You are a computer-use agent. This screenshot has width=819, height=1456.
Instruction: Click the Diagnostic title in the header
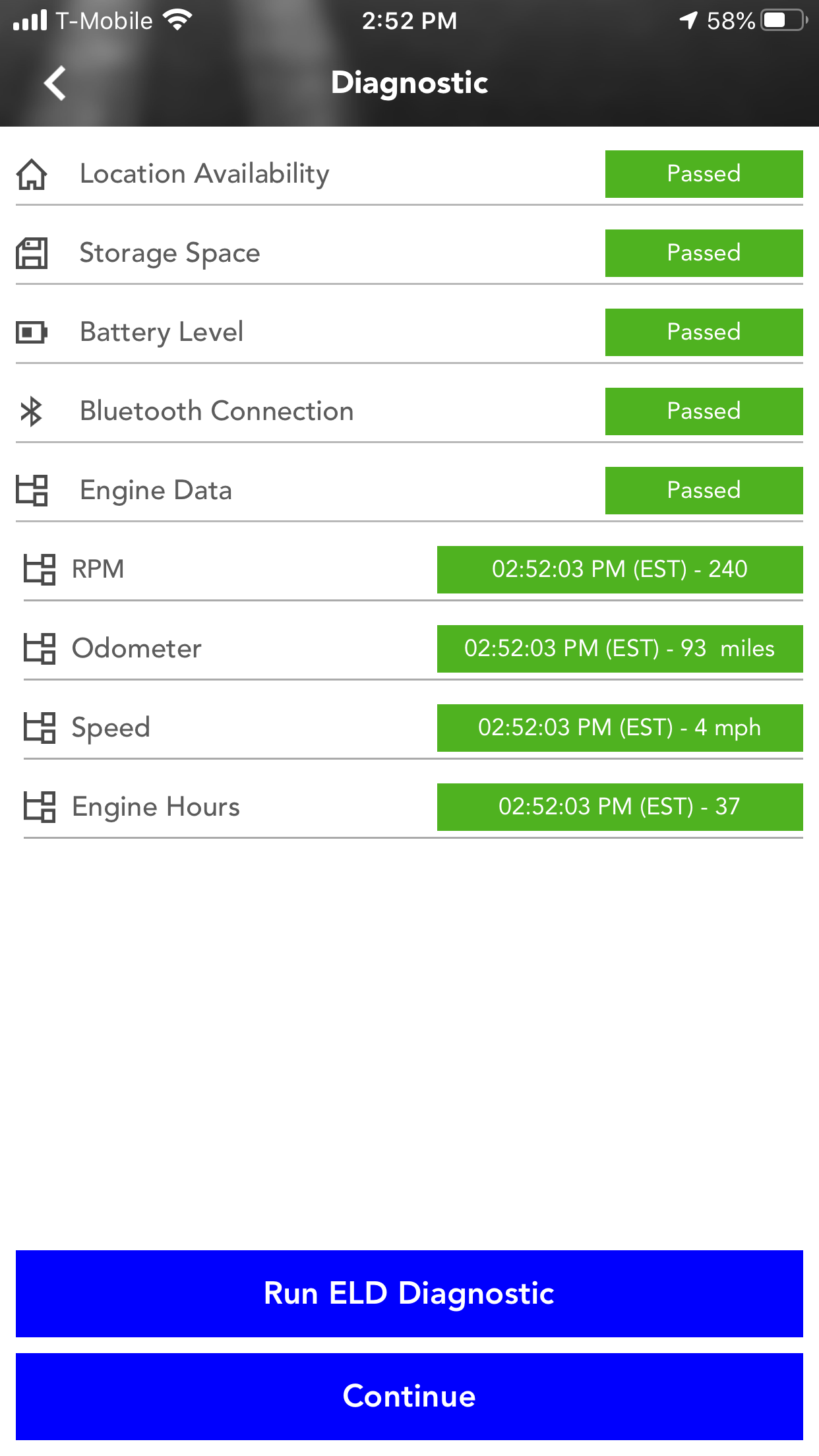tap(409, 82)
